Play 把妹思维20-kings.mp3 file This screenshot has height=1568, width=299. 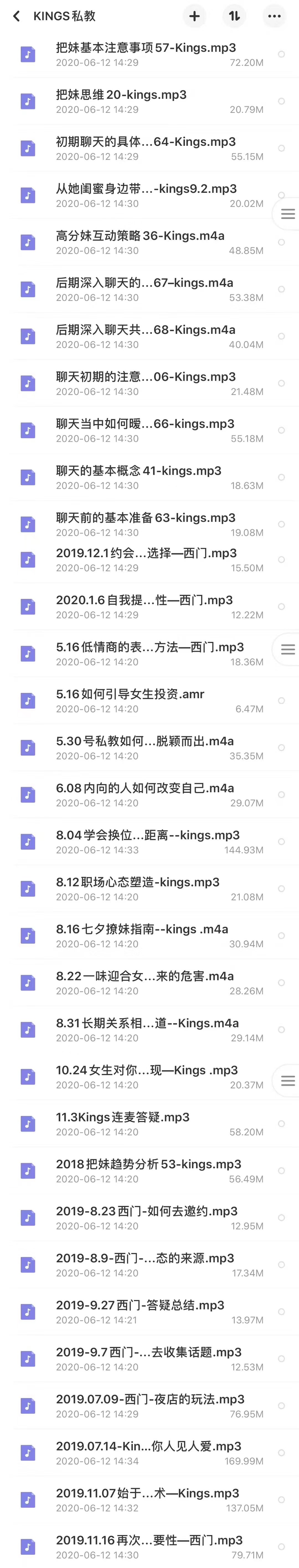pos(122,101)
